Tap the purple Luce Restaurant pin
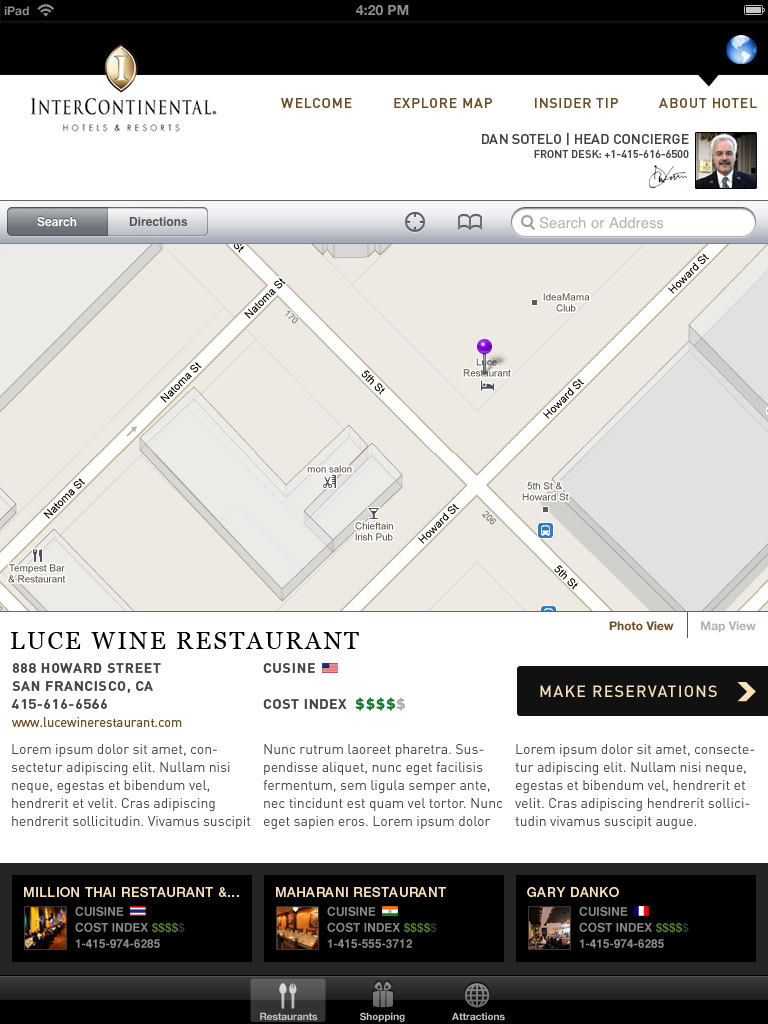Viewport: 768px width, 1024px height. pos(484,348)
